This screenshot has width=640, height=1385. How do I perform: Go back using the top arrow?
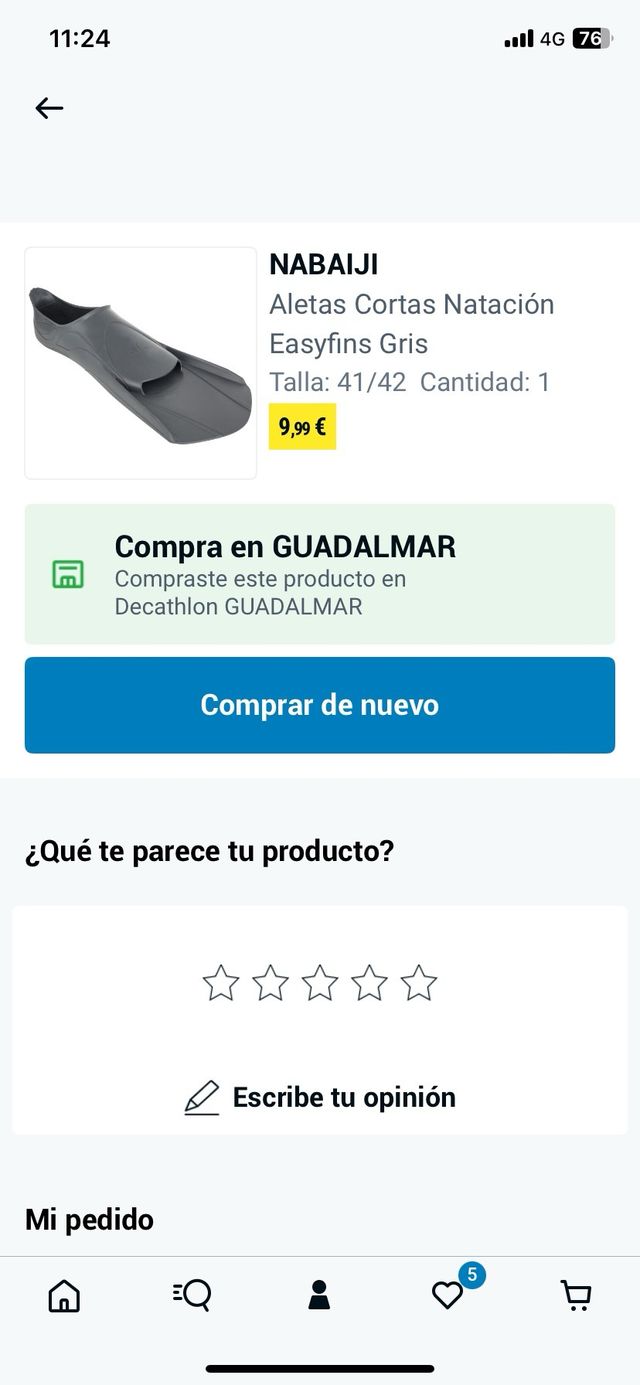pyautogui.click(x=49, y=108)
